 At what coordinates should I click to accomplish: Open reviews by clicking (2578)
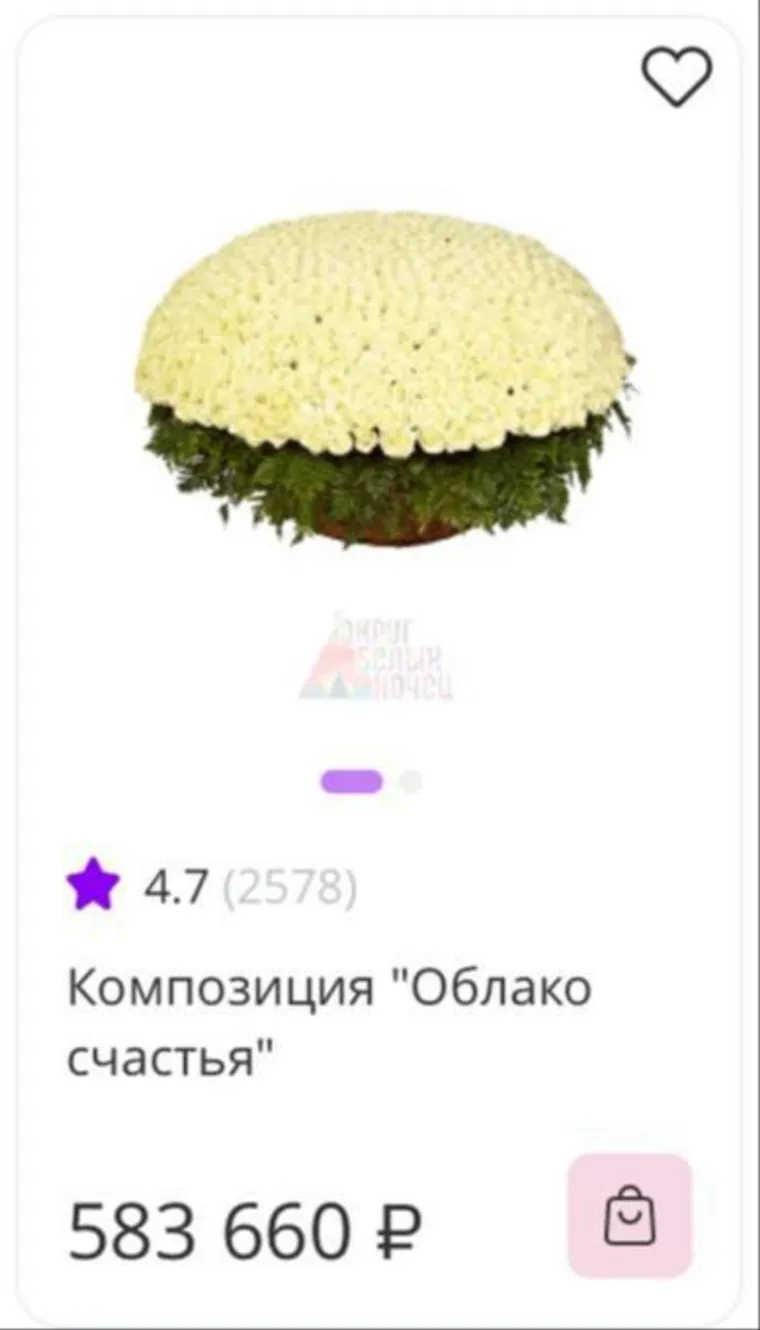coord(290,884)
